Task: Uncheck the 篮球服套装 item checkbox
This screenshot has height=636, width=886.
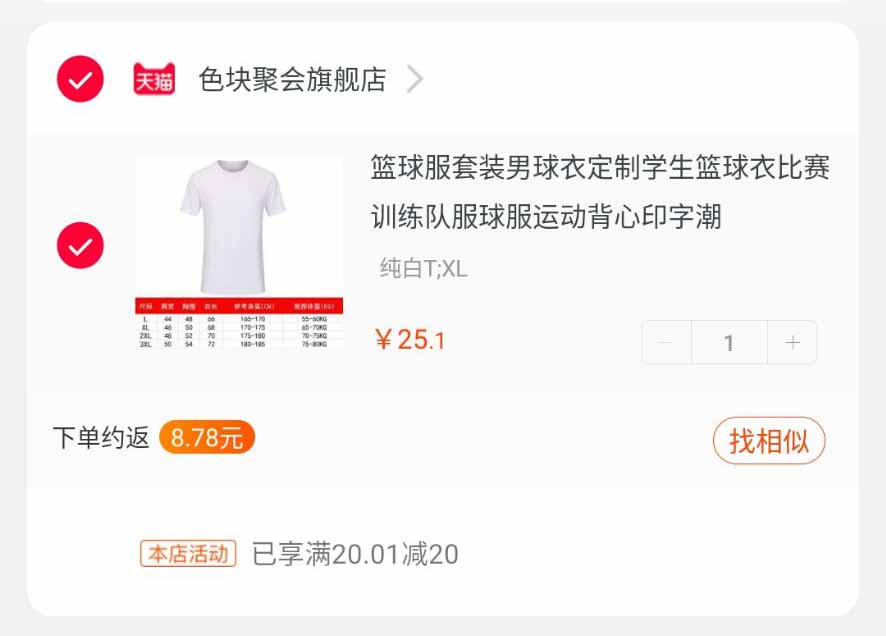Action: [x=80, y=245]
